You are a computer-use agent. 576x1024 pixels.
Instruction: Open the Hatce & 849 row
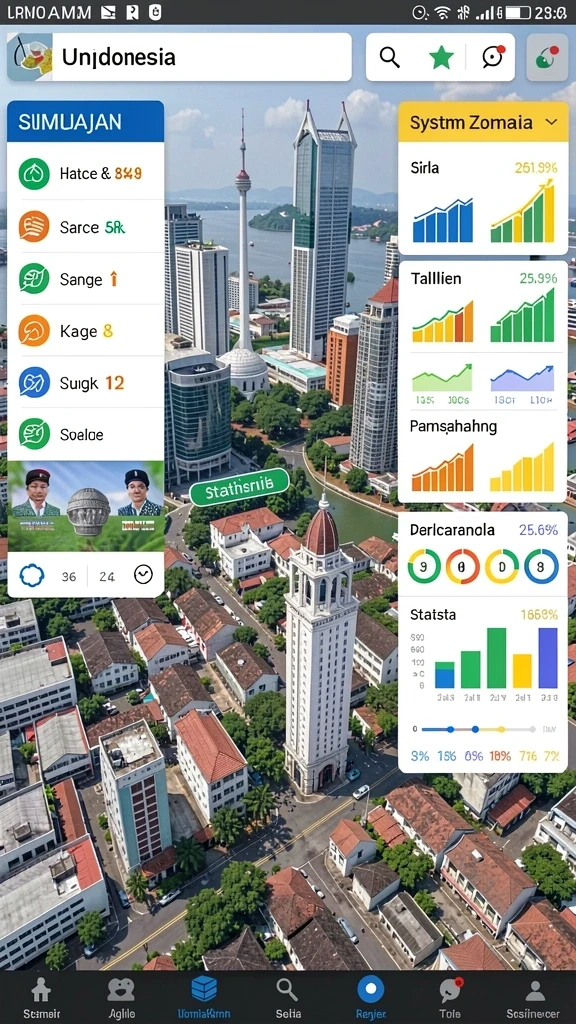coord(86,174)
